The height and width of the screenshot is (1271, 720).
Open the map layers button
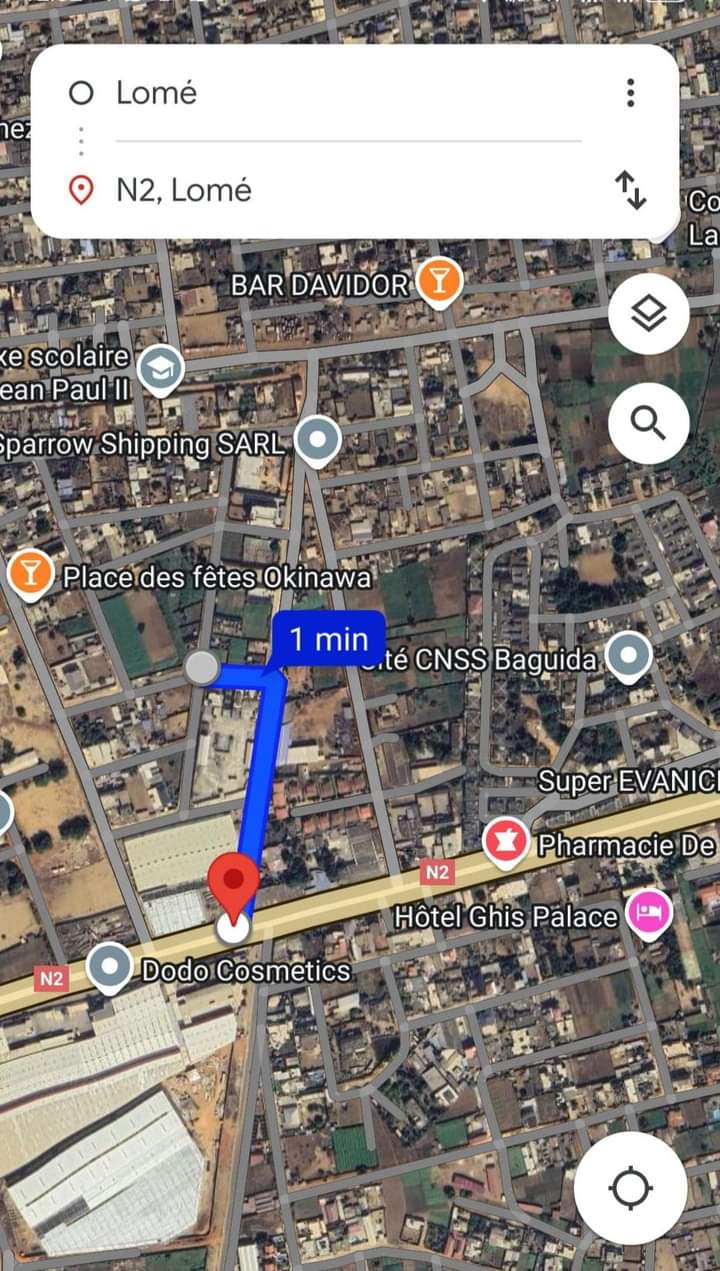648,314
